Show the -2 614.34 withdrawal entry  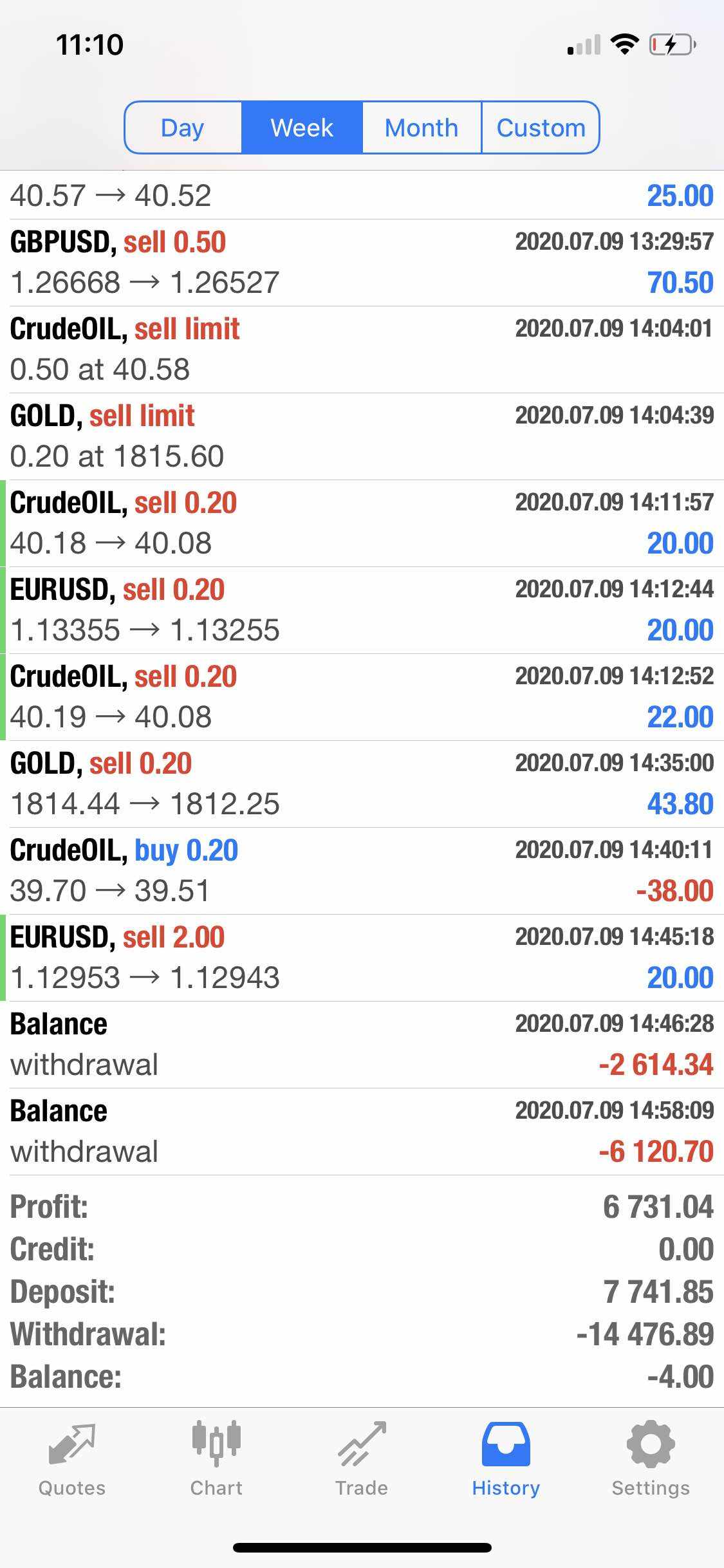(362, 1045)
